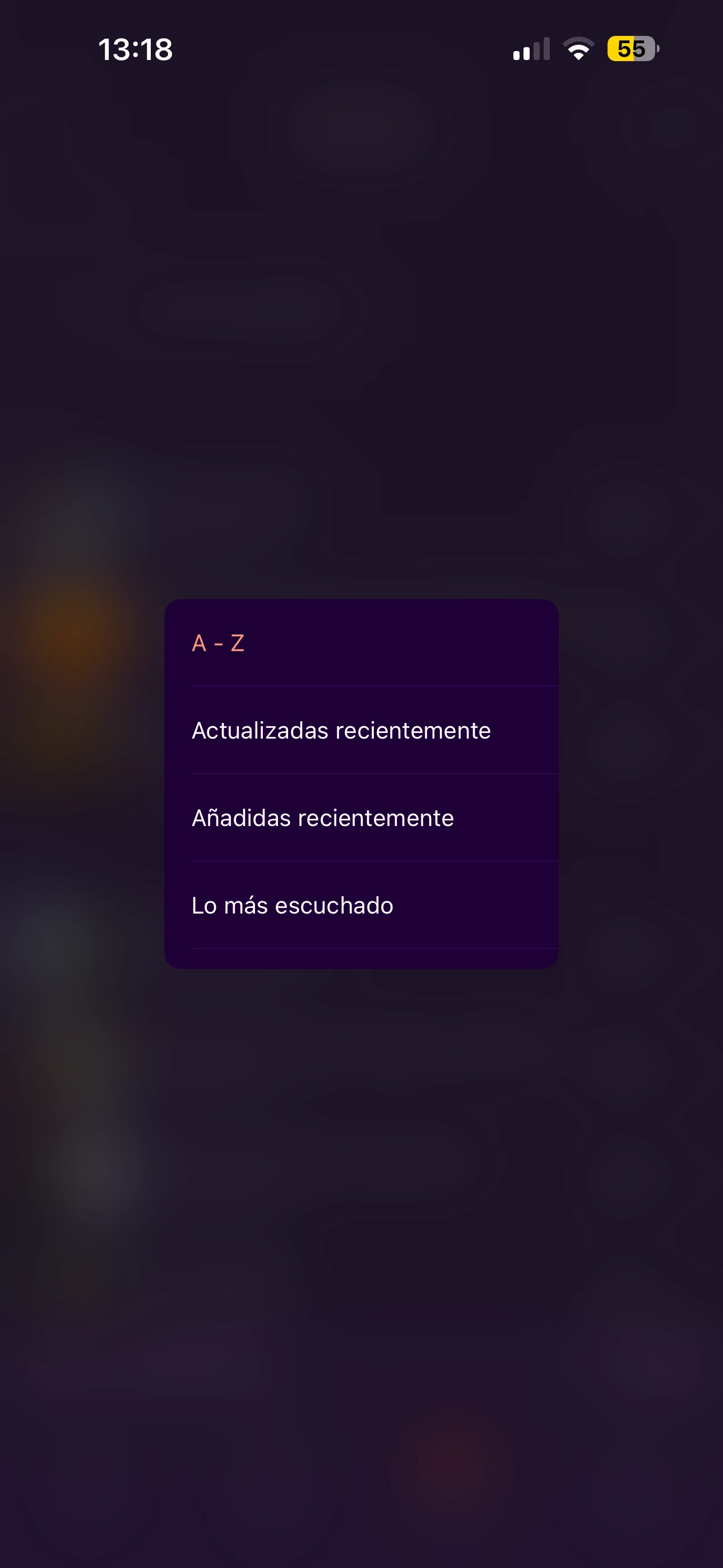Select the A - Z sort option
Screen dimensions: 723x1568
tap(360, 643)
